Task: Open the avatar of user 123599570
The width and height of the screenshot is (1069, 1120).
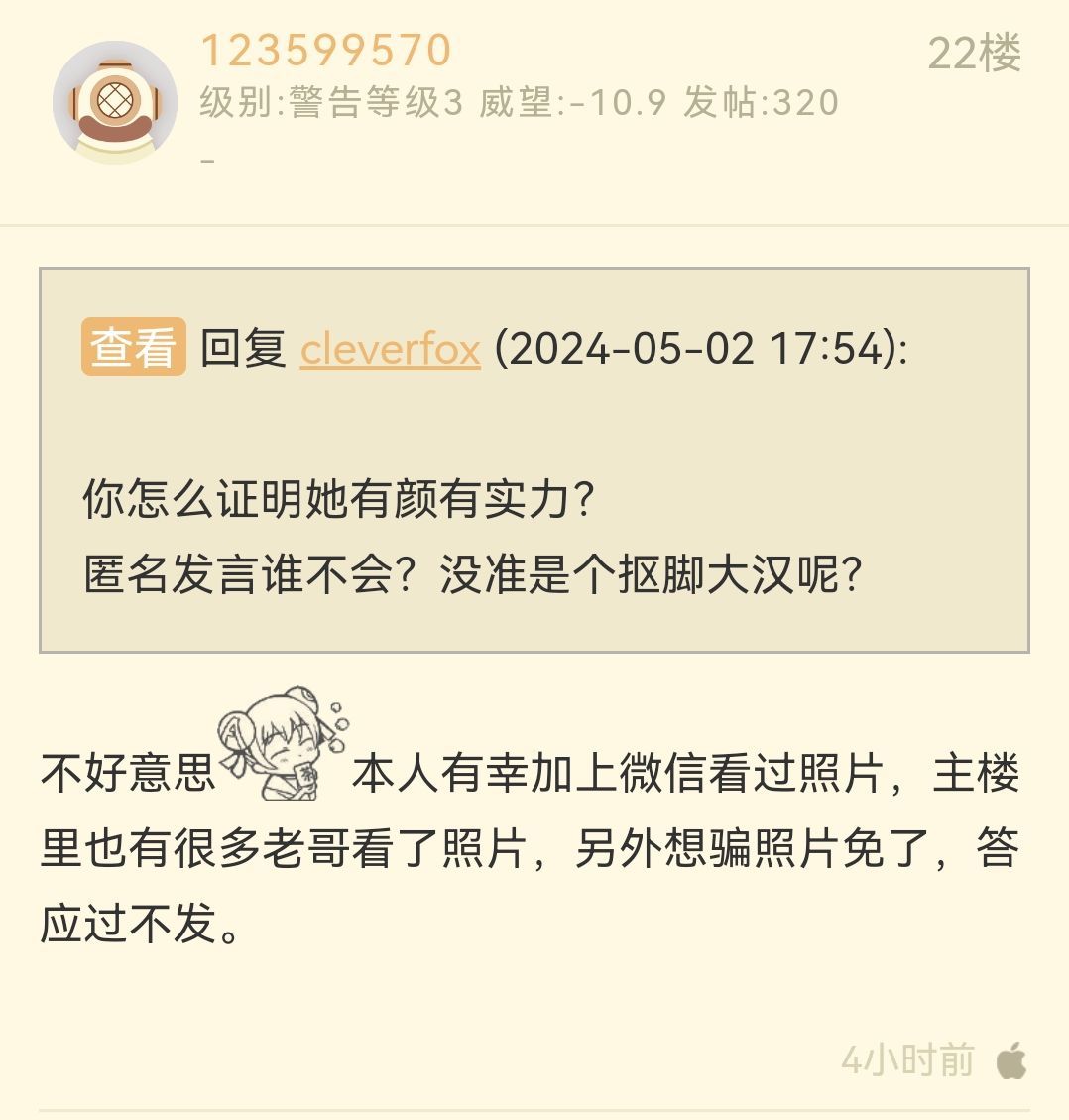Action: [x=114, y=102]
